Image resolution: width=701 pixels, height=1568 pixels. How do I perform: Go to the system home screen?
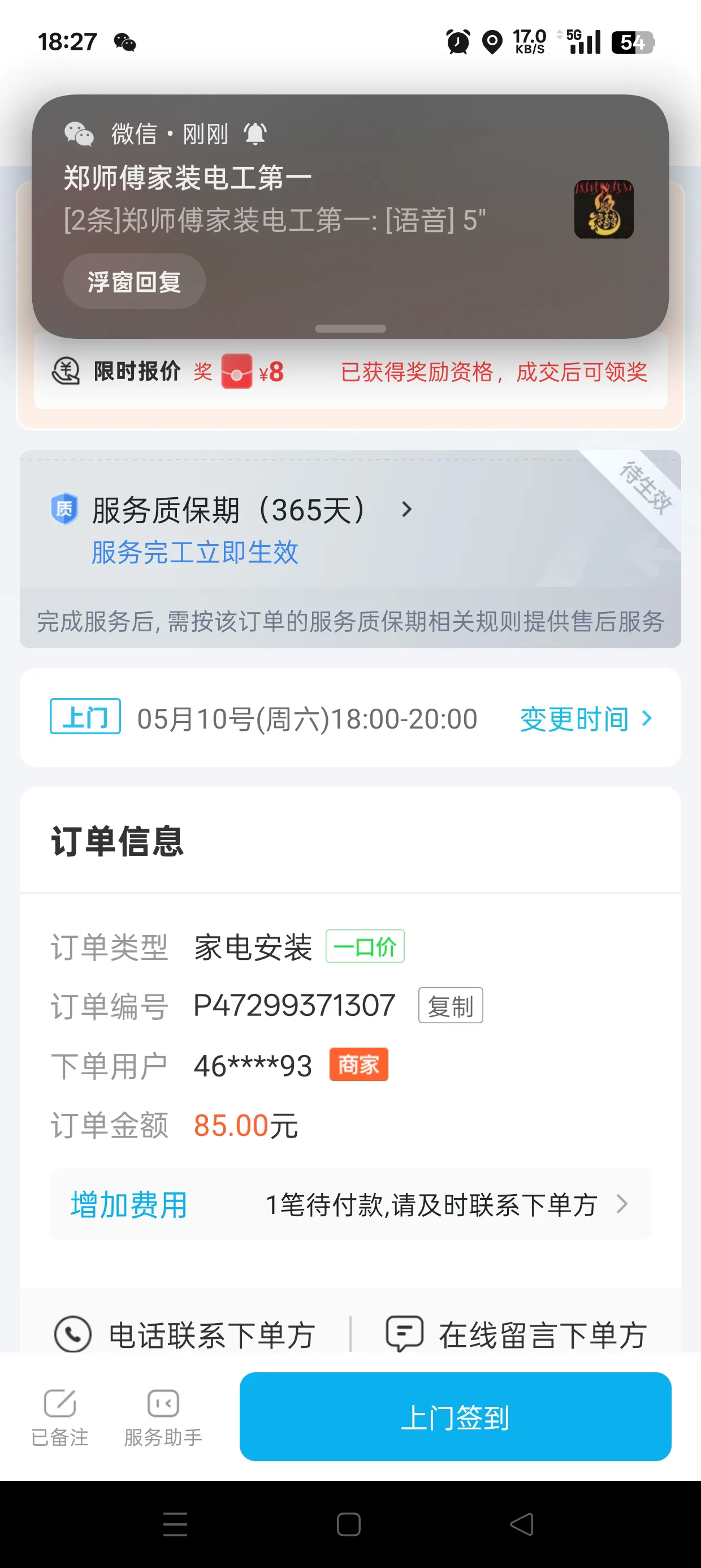[349, 1524]
